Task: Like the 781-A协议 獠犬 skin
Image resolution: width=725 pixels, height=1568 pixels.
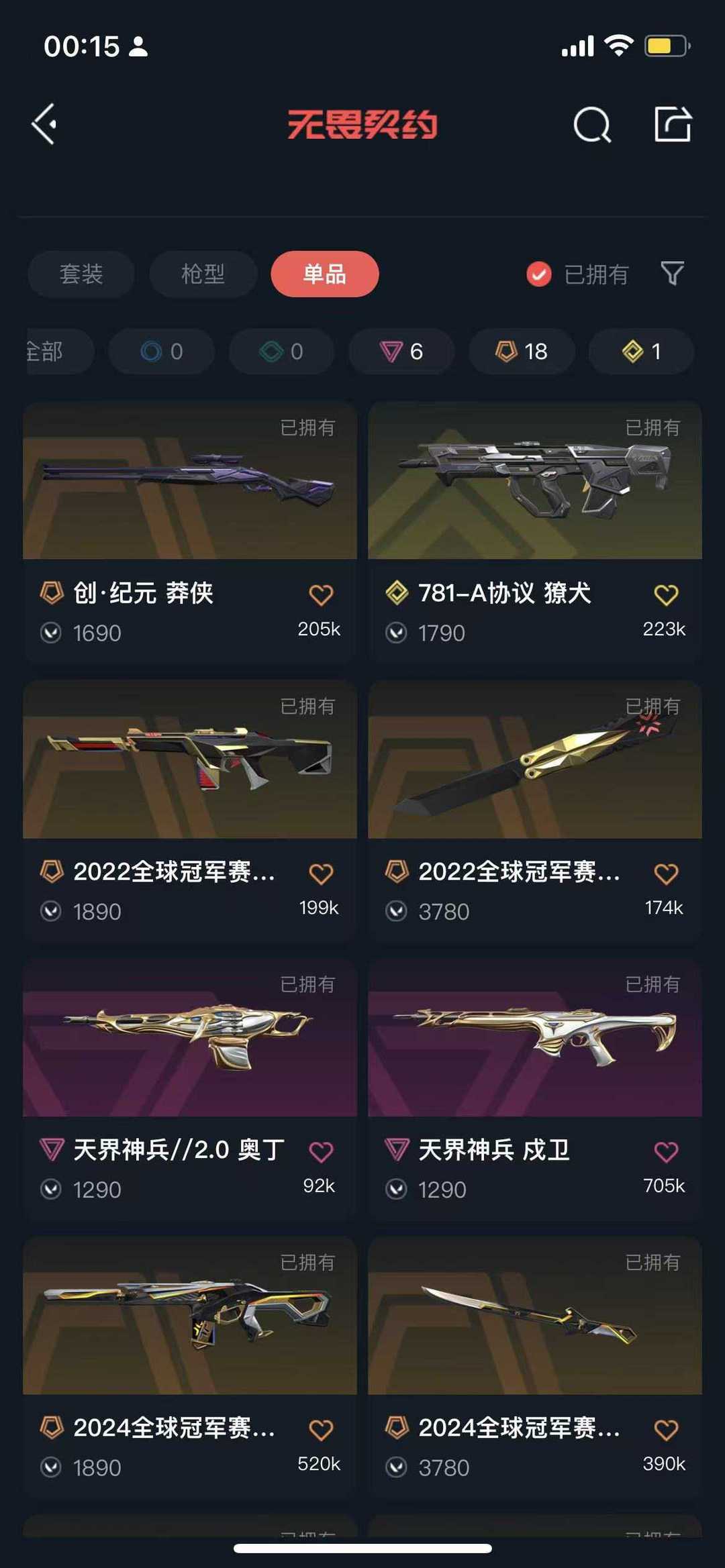Action: coord(666,594)
